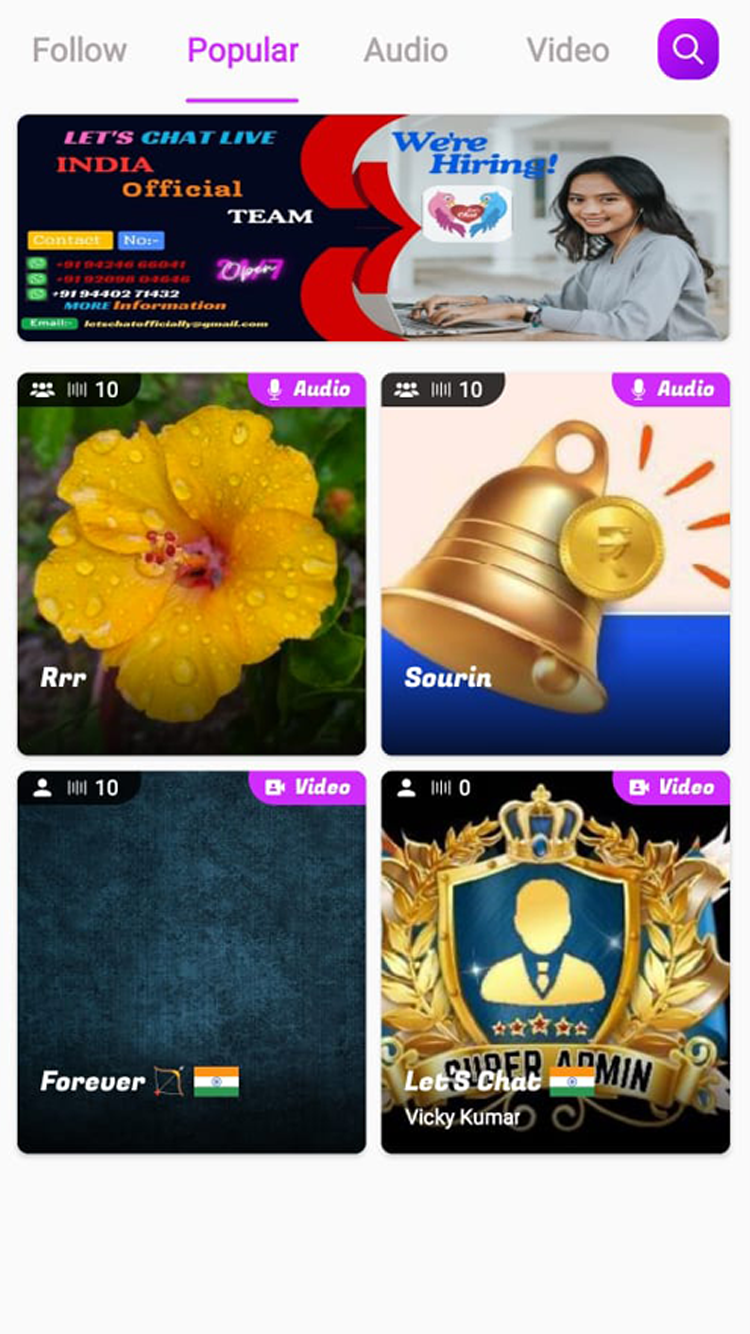Image resolution: width=750 pixels, height=1334 pixels.
Task: Join the Rrr audio room
Action: [192, 564]
